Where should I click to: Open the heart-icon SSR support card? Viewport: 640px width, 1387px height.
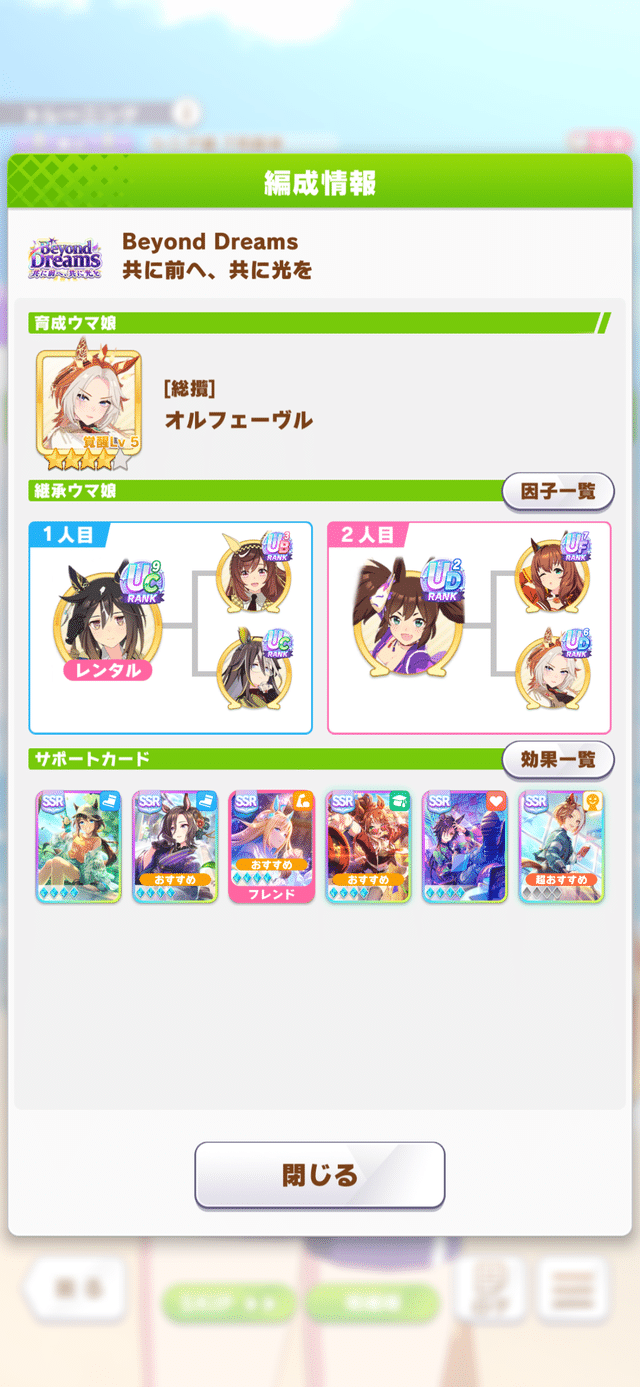464,846
